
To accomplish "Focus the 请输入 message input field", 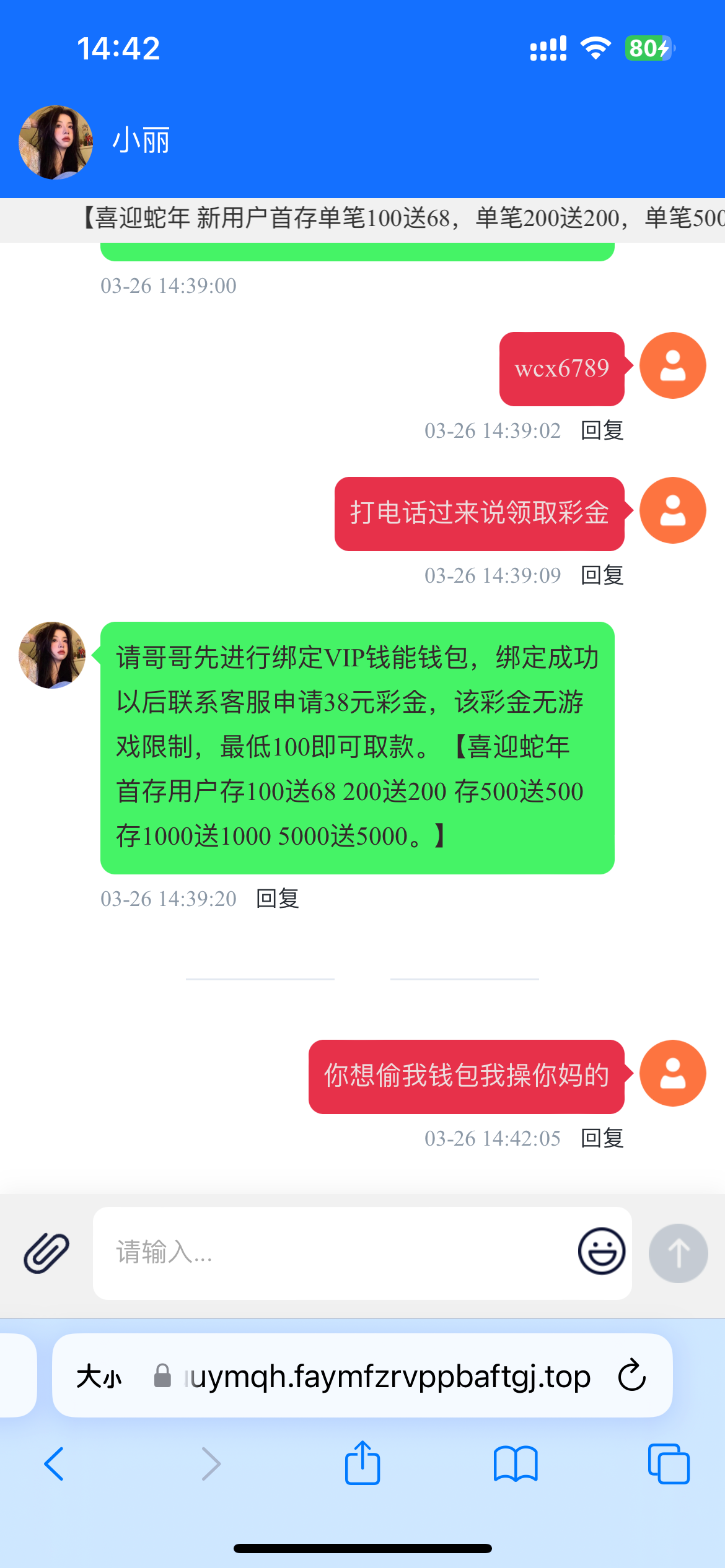I will (335, 1252).
